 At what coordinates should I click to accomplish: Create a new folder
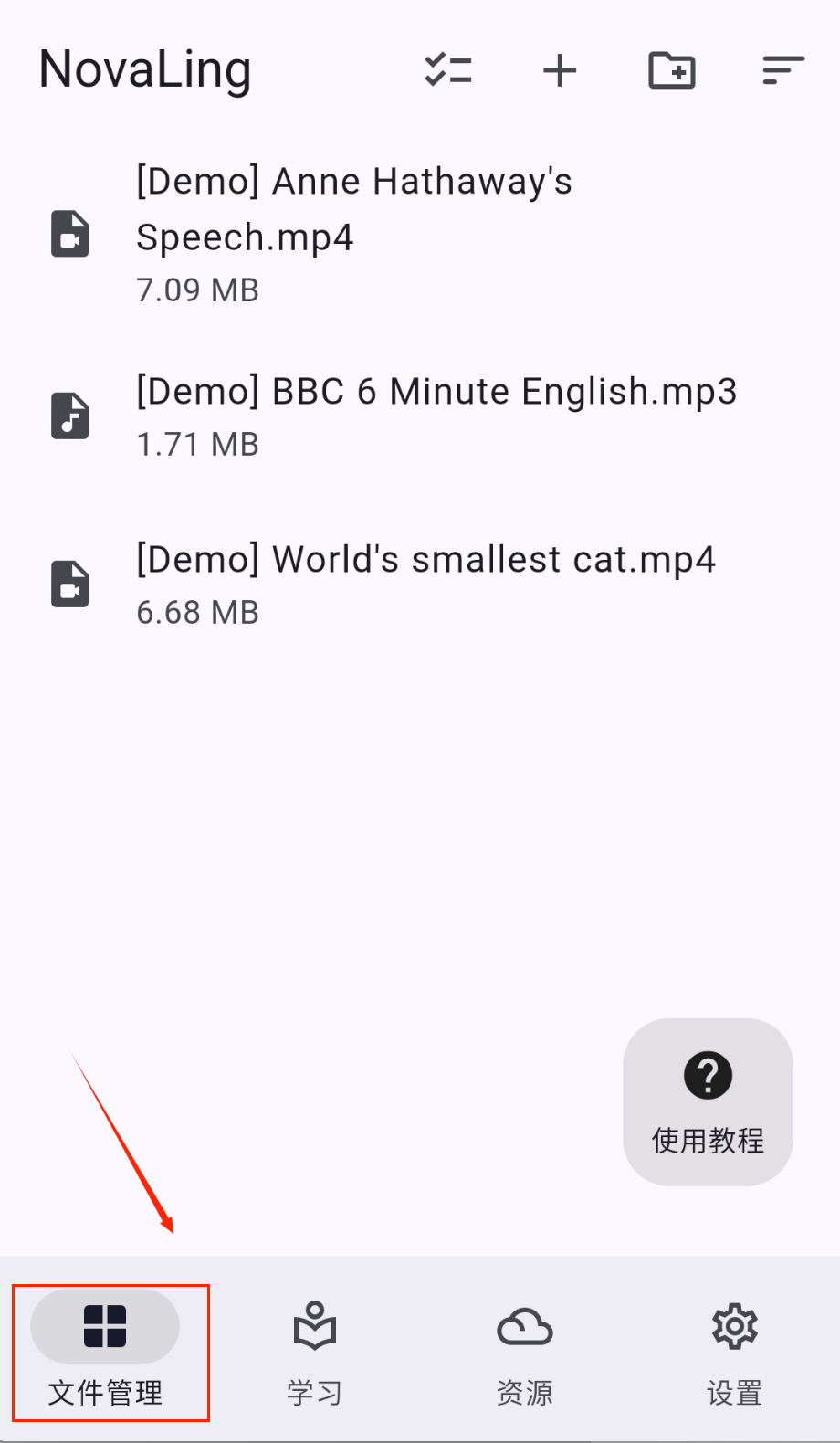point(672,70)
